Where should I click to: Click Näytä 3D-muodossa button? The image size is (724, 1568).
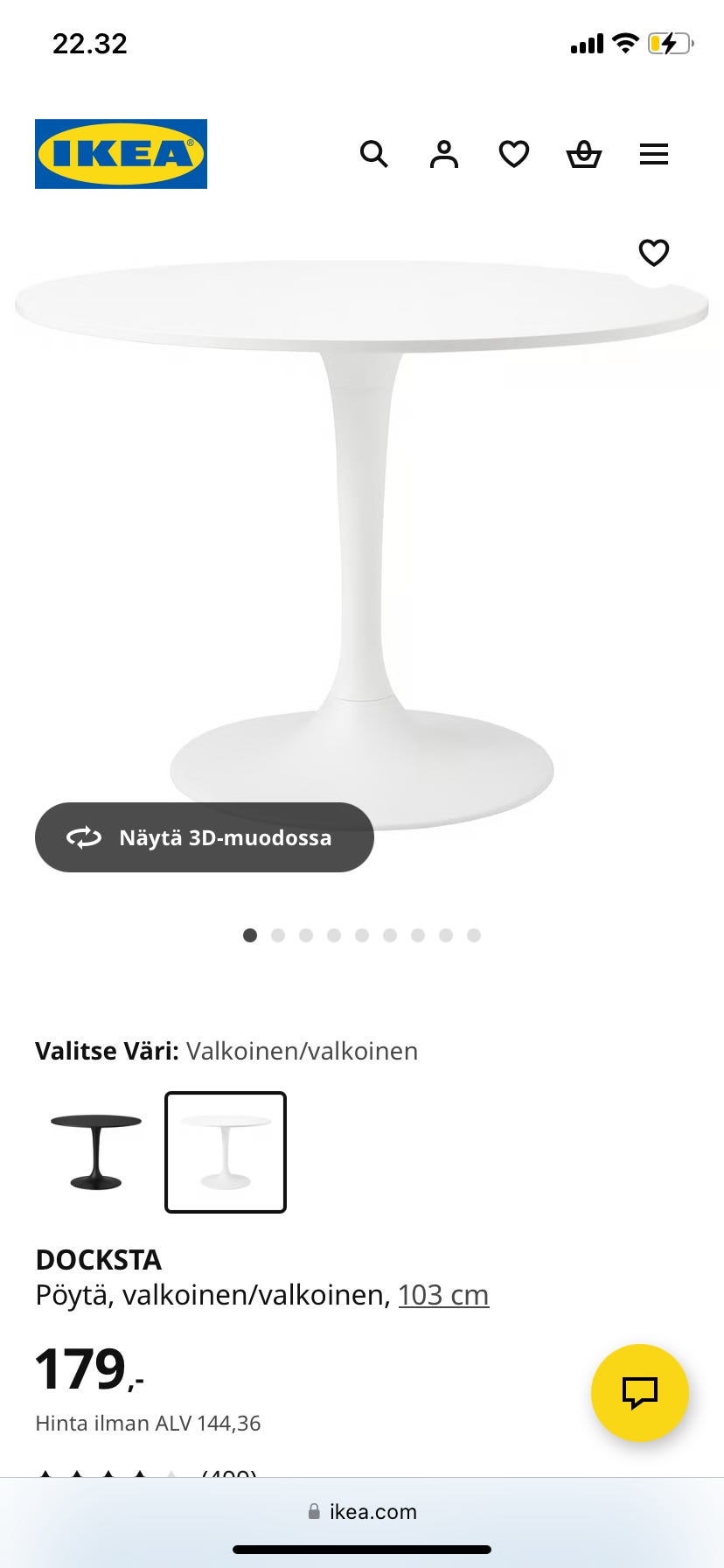pos(204,837)
